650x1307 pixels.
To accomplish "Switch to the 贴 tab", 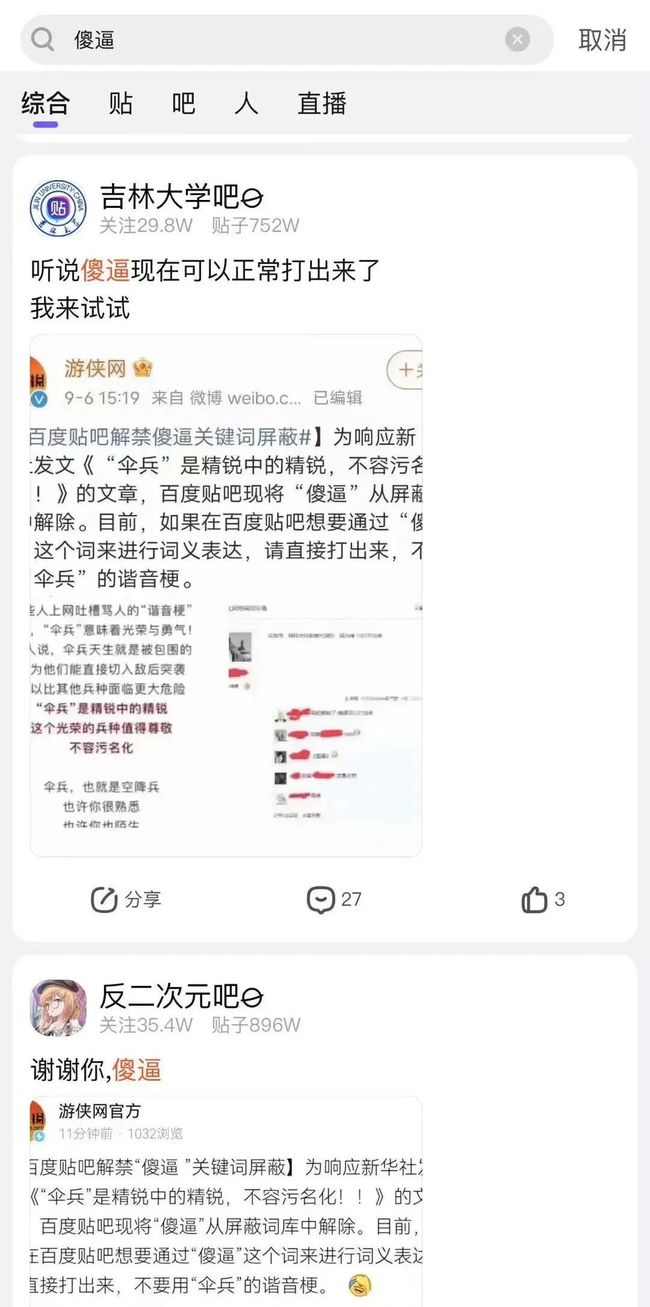I will tap(120, 103).
